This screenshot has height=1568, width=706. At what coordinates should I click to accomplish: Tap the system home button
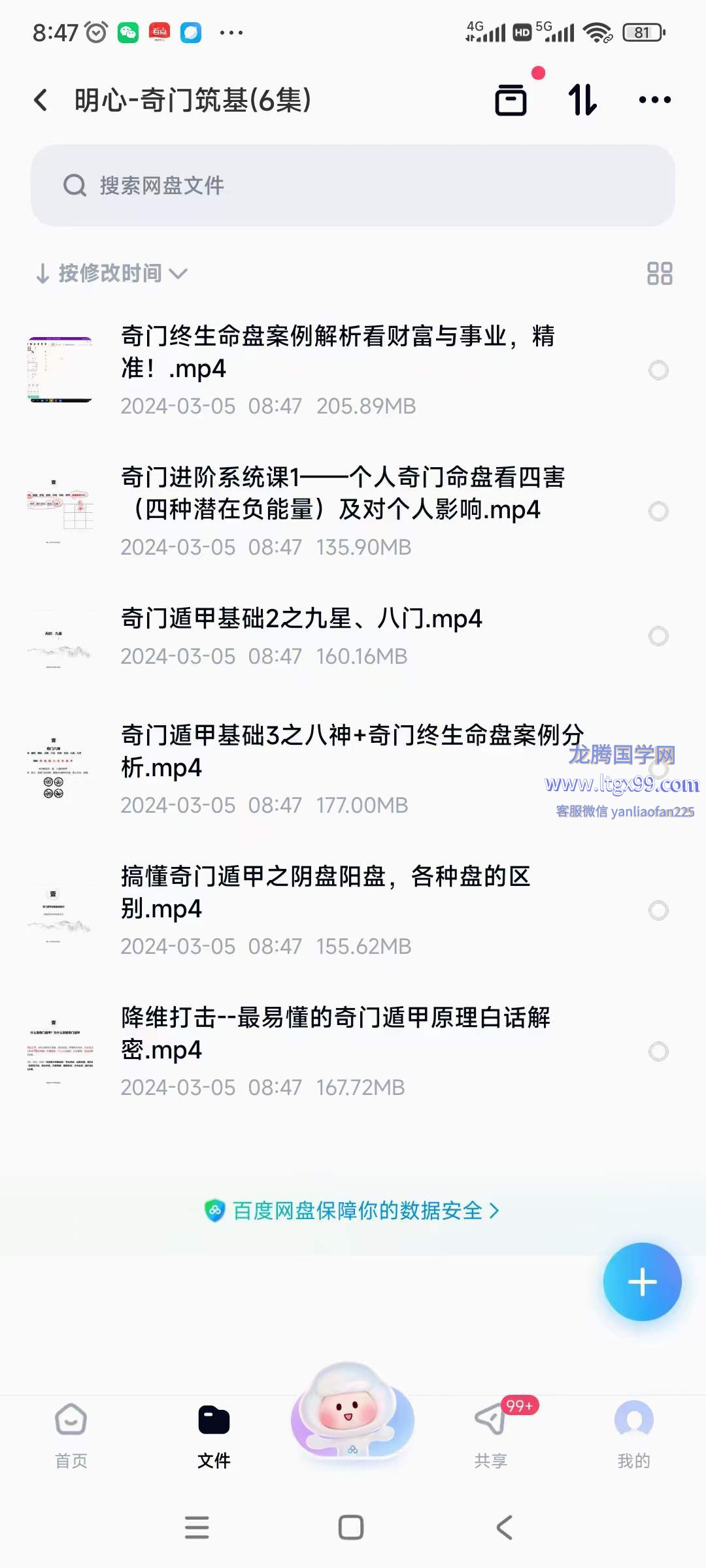(351, 1527)
